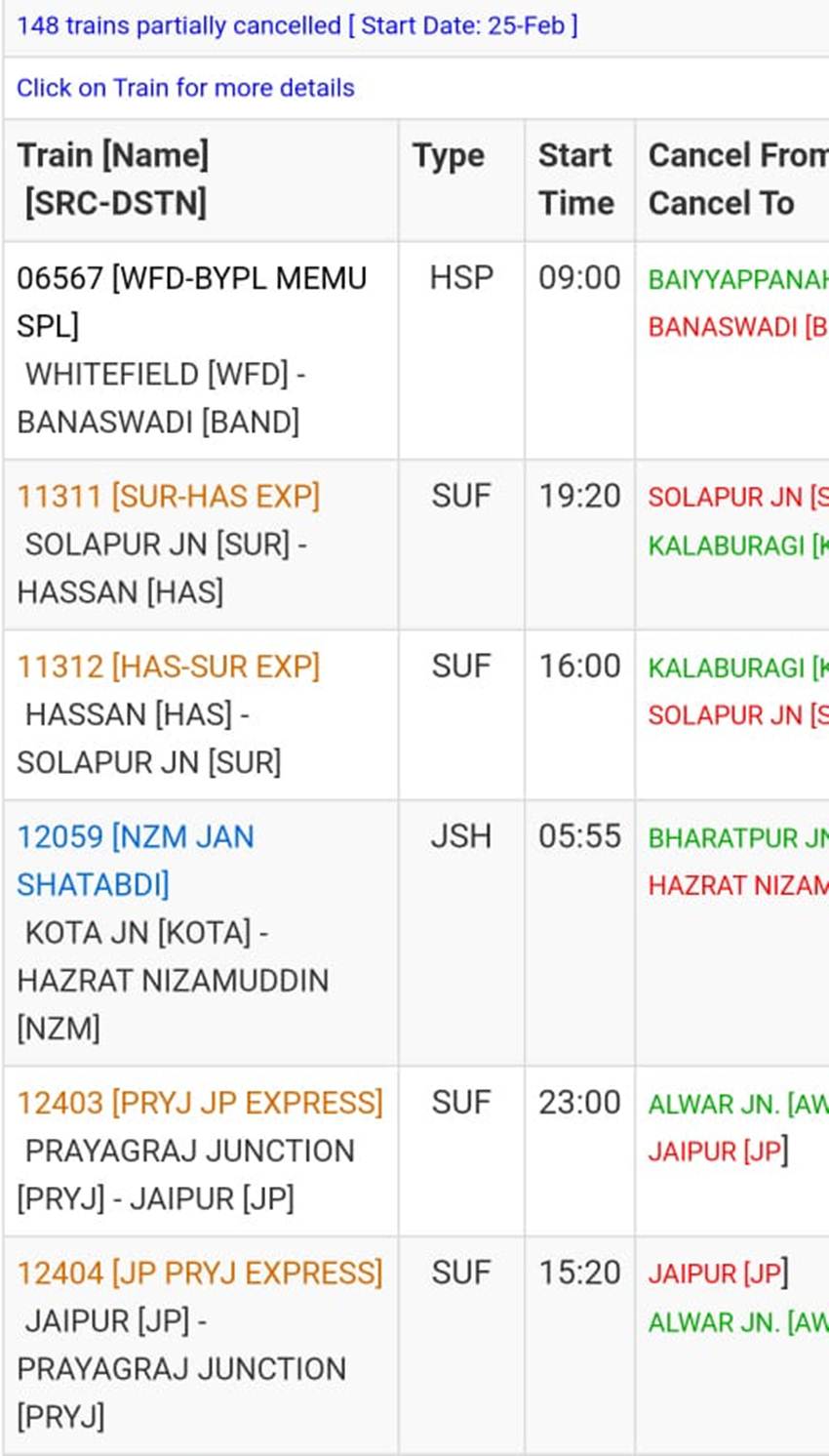The image size is (829, 1456).
Task: Open train 11311 SUR-HAS EXP details
Action: [169, 497]
